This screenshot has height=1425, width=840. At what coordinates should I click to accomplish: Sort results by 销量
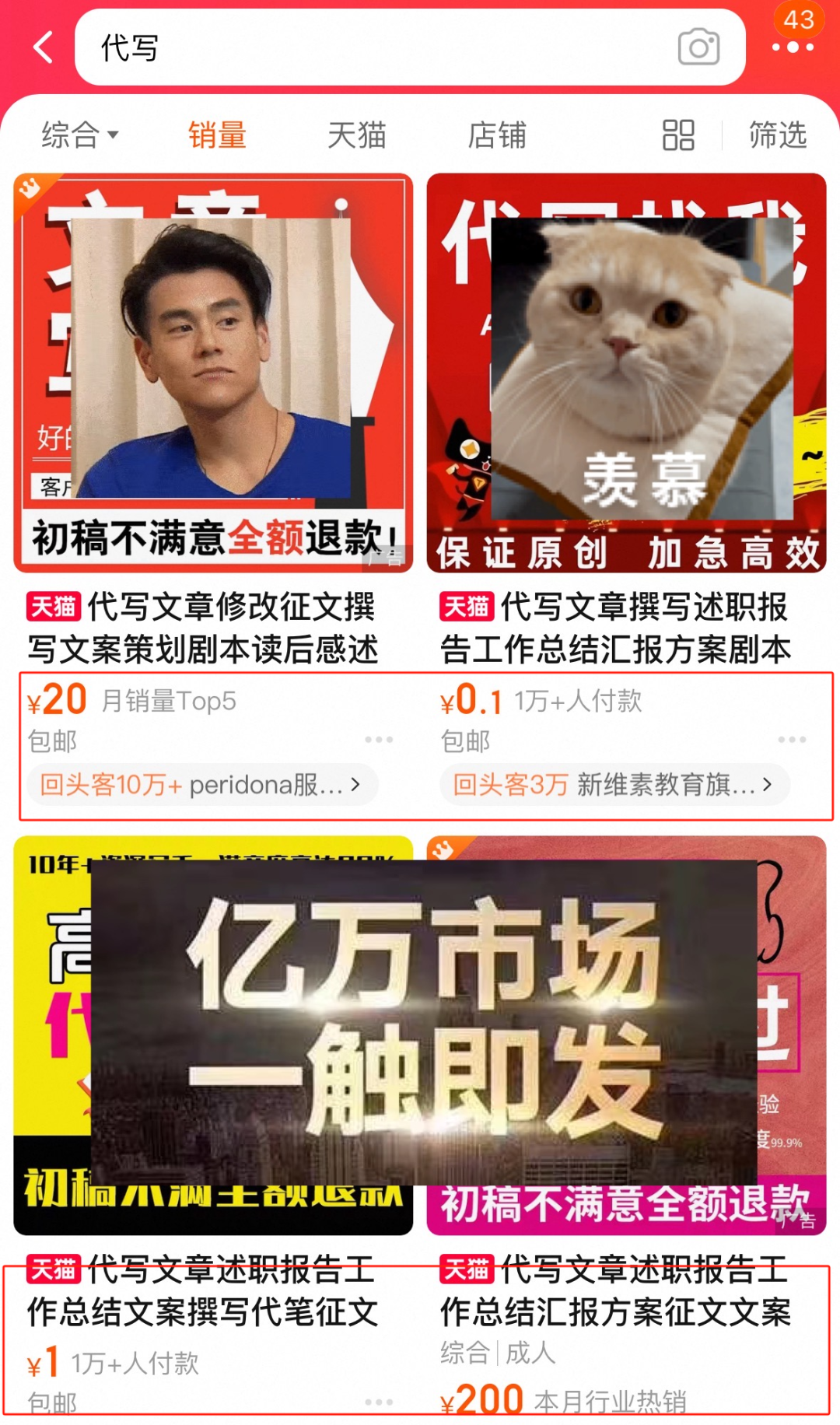pyautogui.click(x=217, y=135)
